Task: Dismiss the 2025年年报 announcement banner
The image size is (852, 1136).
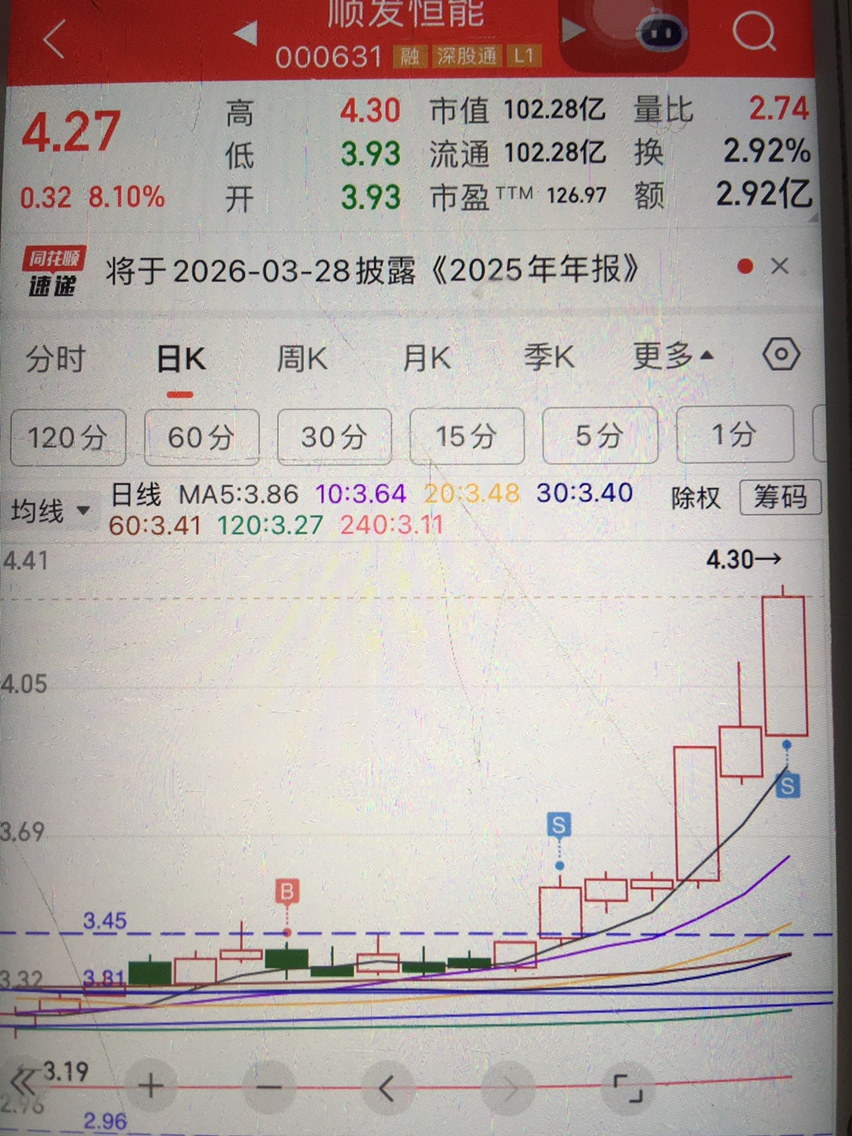Action: point(780,267)
